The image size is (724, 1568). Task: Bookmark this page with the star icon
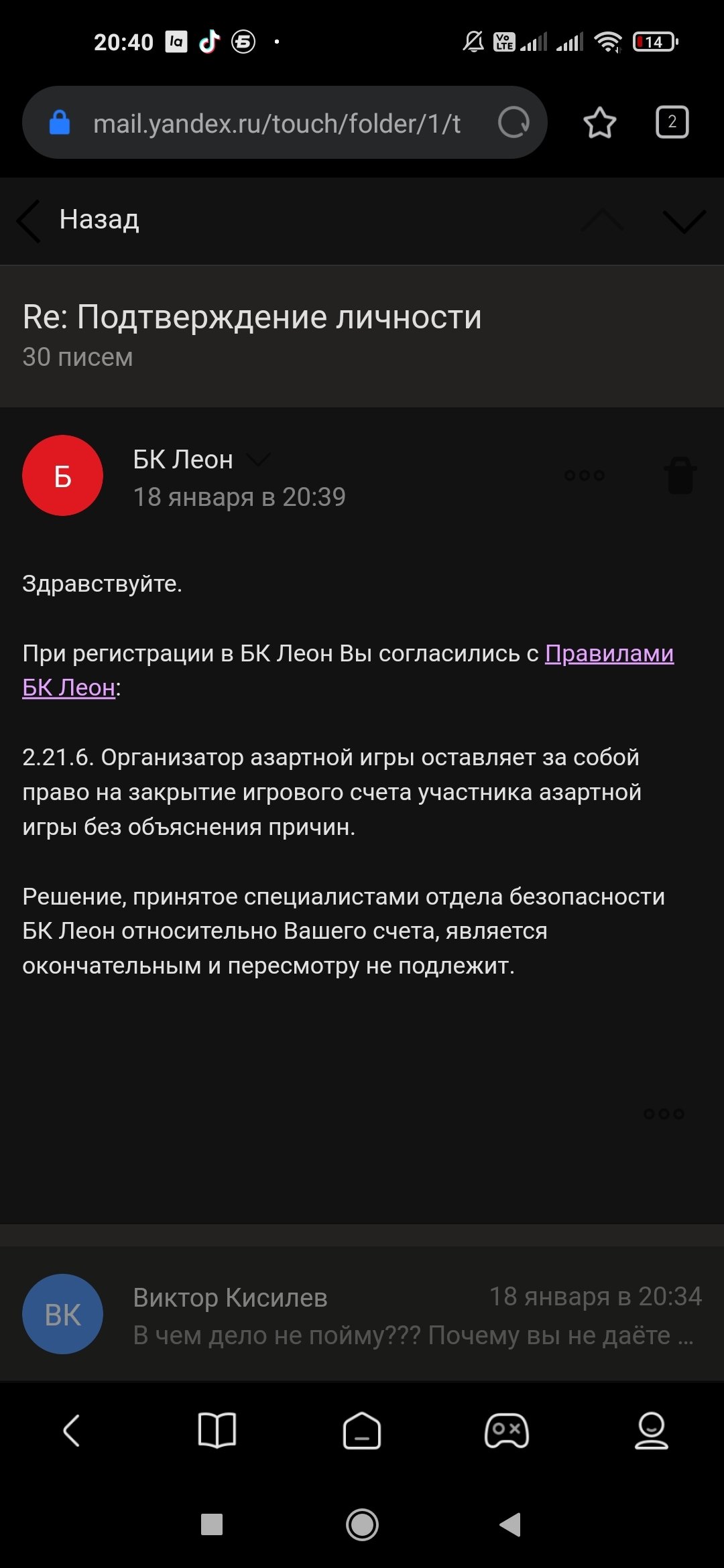coord(599,123)
